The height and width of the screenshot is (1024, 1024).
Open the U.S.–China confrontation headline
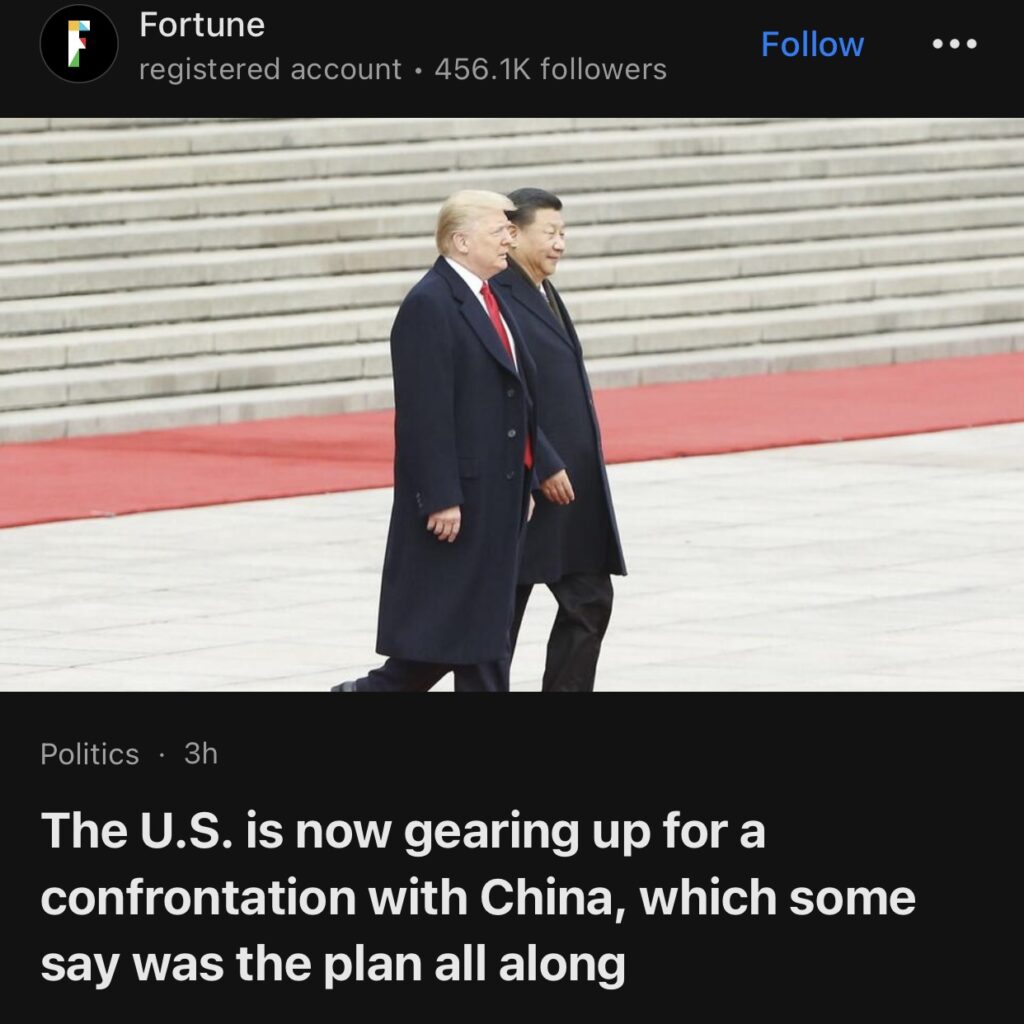[478, 898]
